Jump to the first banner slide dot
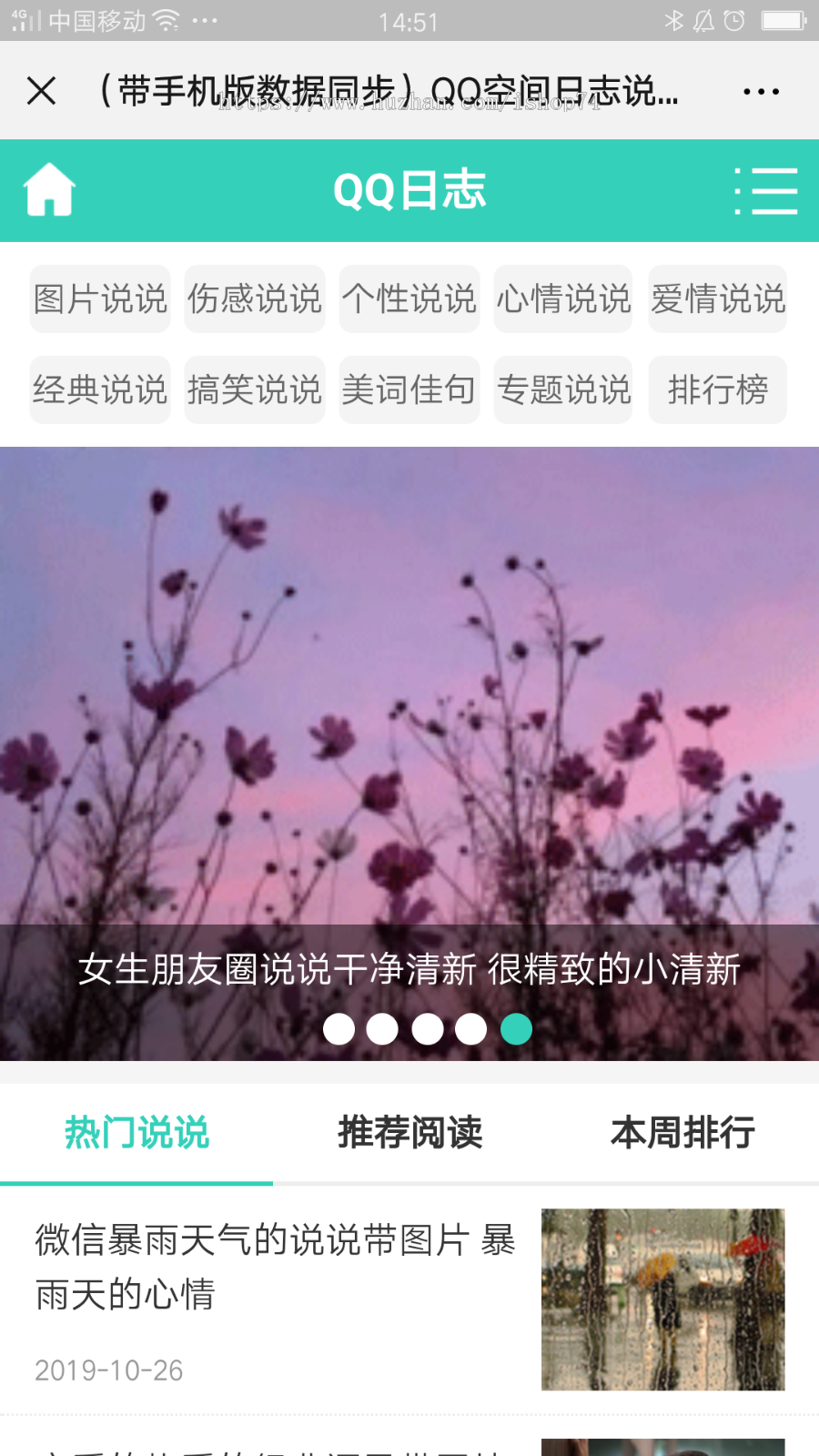 [339, 1029]
